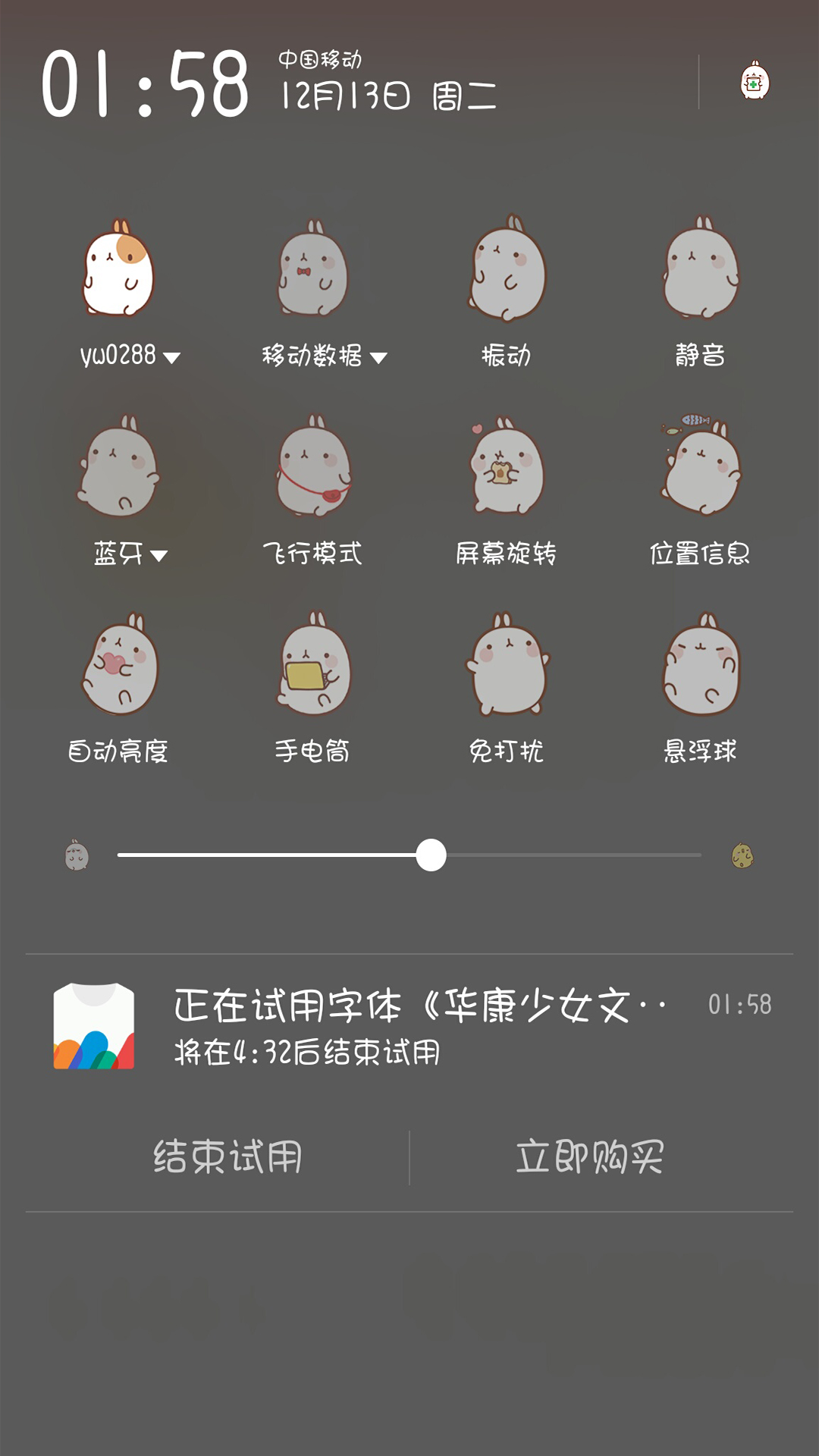Toggle 位置信息 location services
The width and height of the screenshot is (819, 1456).
pos(701,468)
